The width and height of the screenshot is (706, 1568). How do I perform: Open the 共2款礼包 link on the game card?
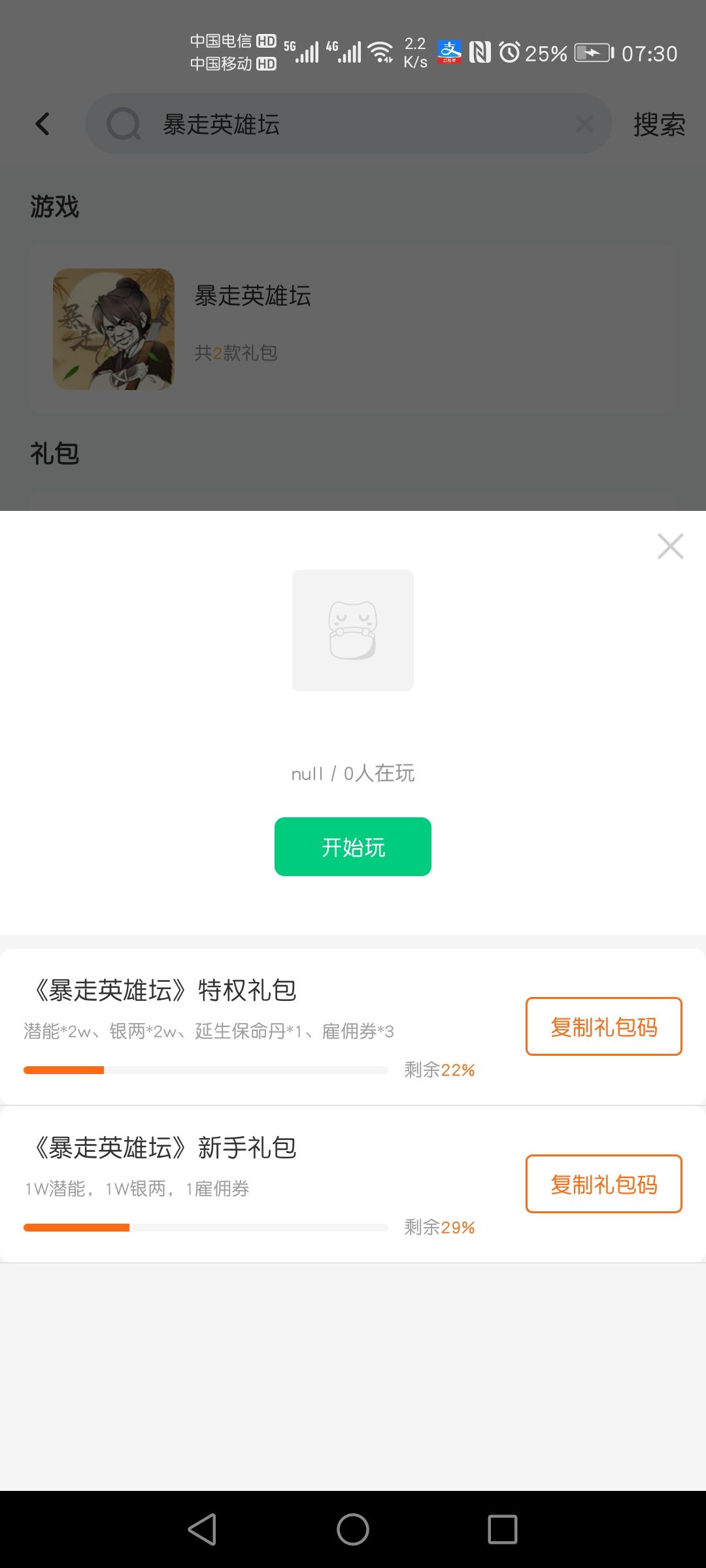[x=237, y=353]
